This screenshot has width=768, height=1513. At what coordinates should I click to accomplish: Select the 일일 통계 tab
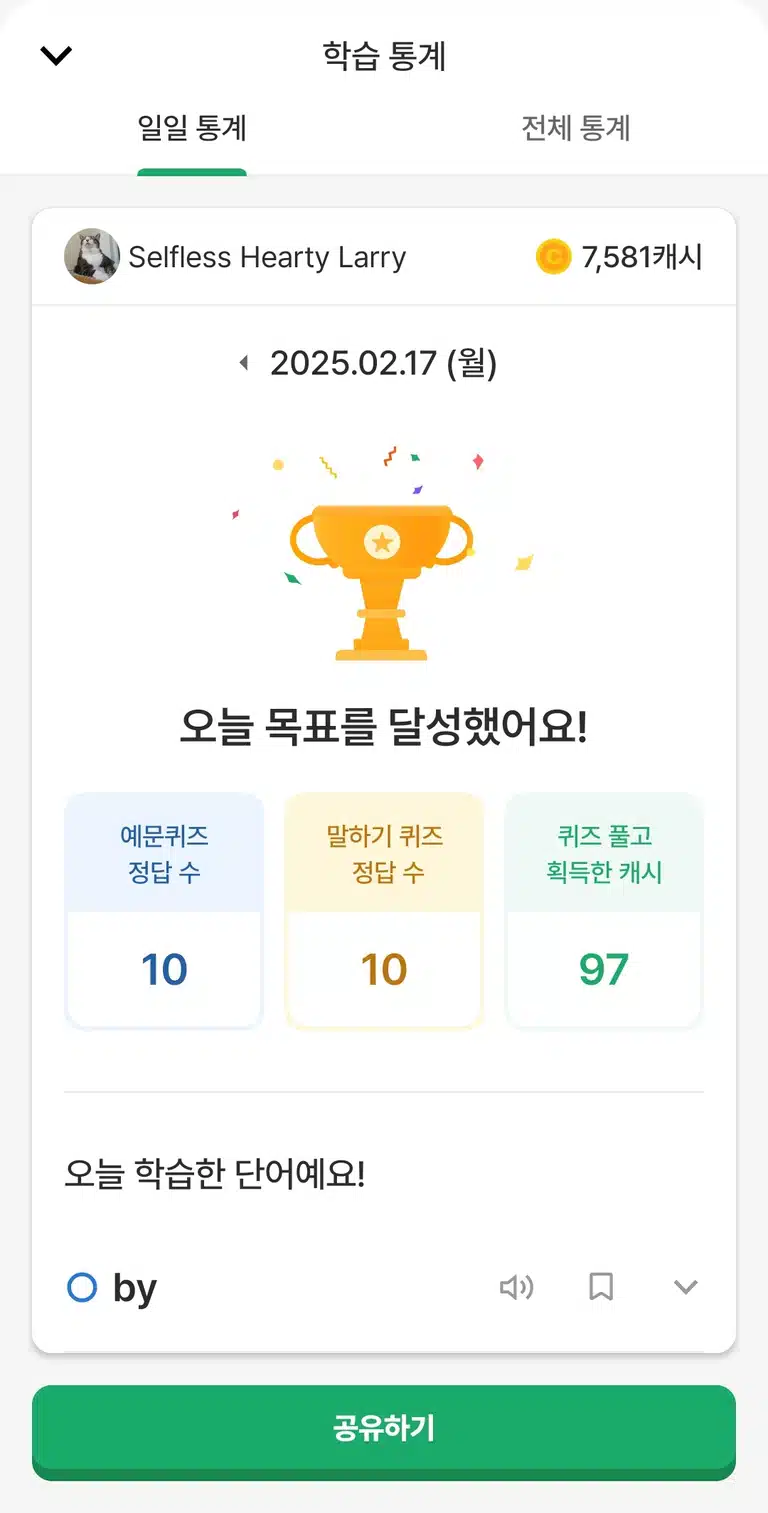192,129
